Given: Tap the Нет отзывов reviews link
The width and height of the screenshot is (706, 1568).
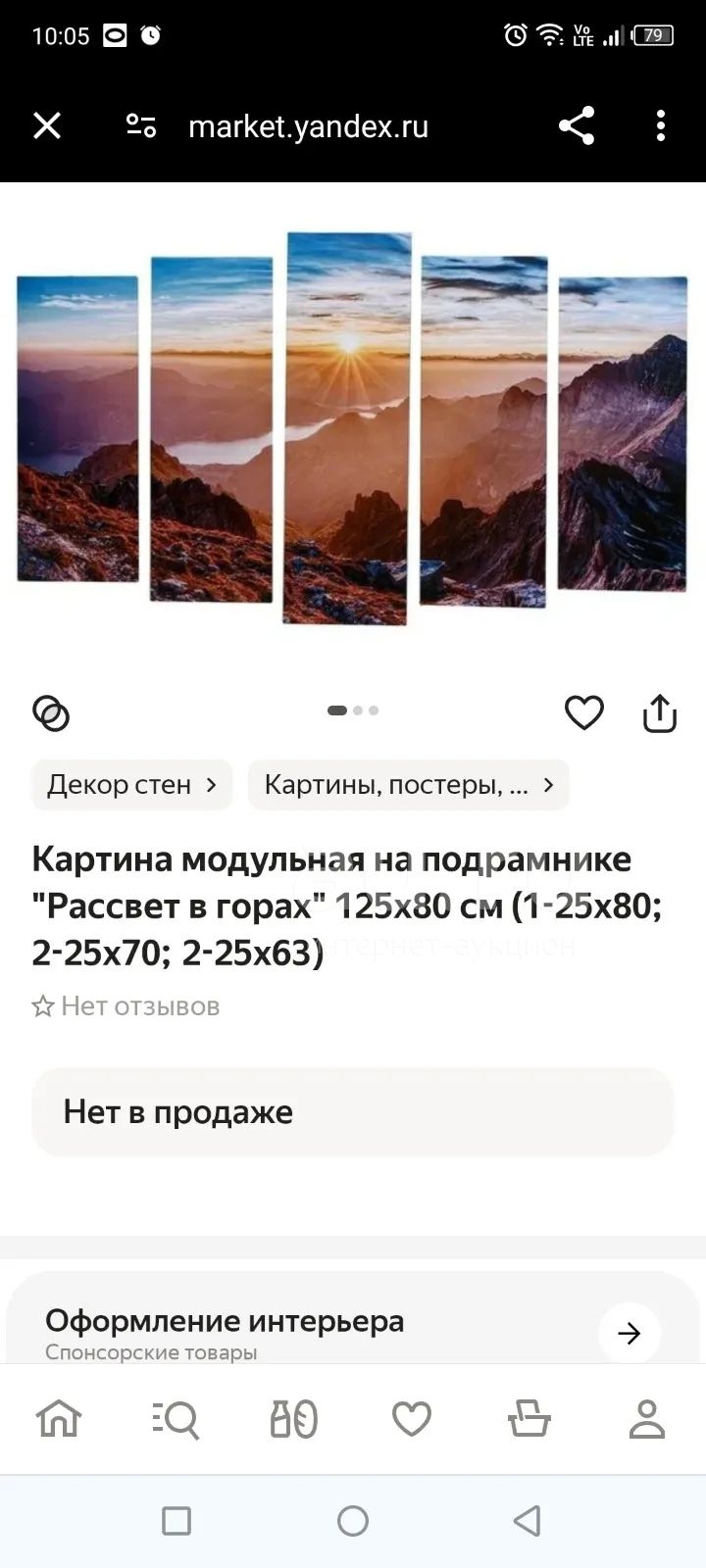Looking at the screenshot, I should point(126,1006).
